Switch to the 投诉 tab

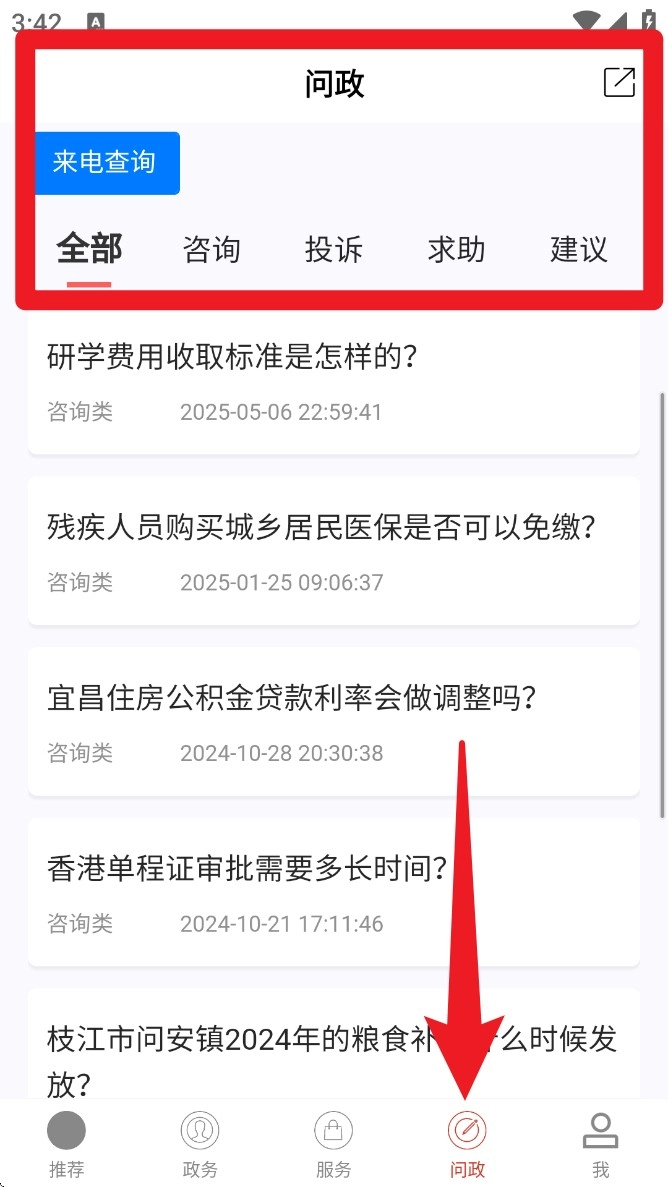pyautogui.click(x=334, y=249)
